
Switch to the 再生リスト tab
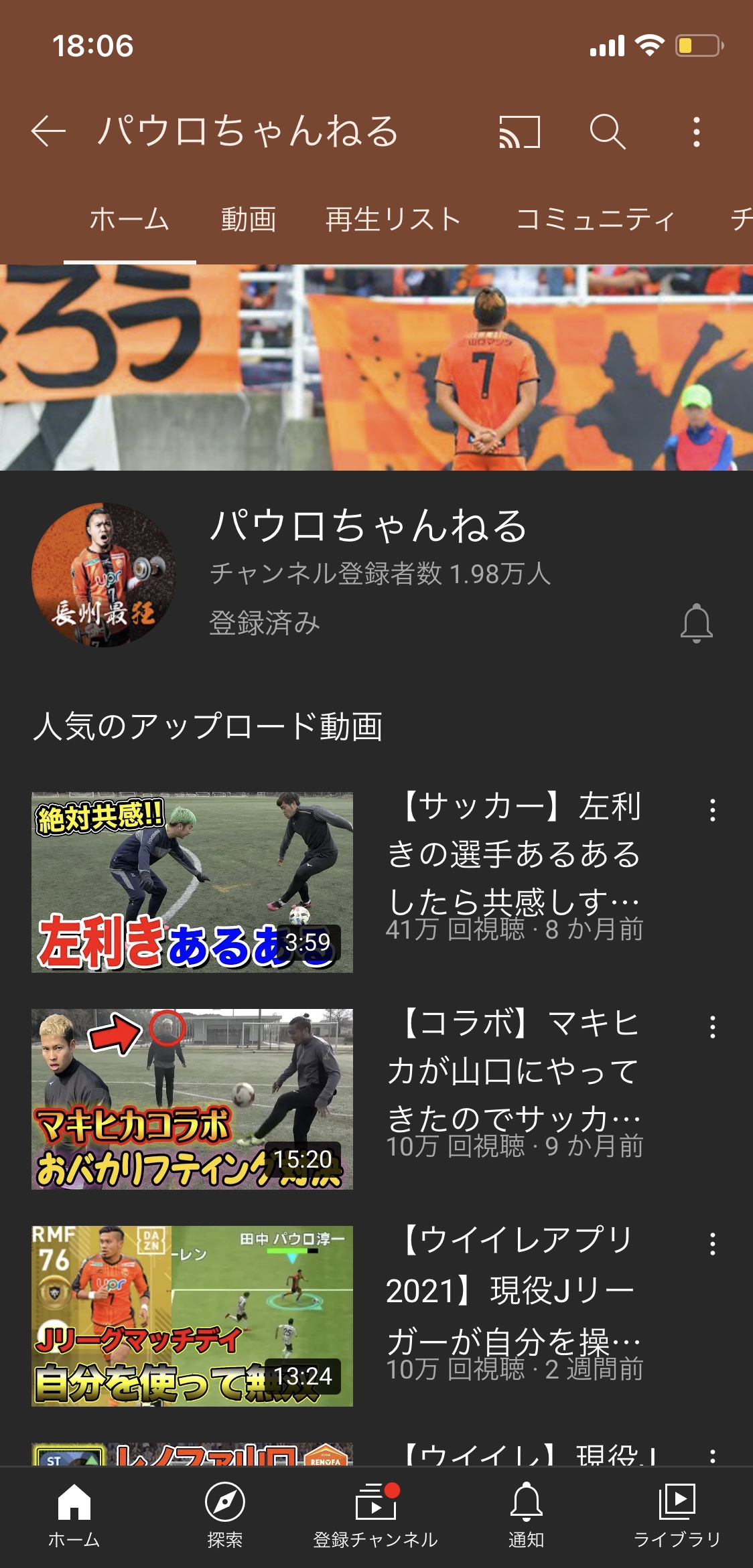pyautogui.click(x=393, y=220)
